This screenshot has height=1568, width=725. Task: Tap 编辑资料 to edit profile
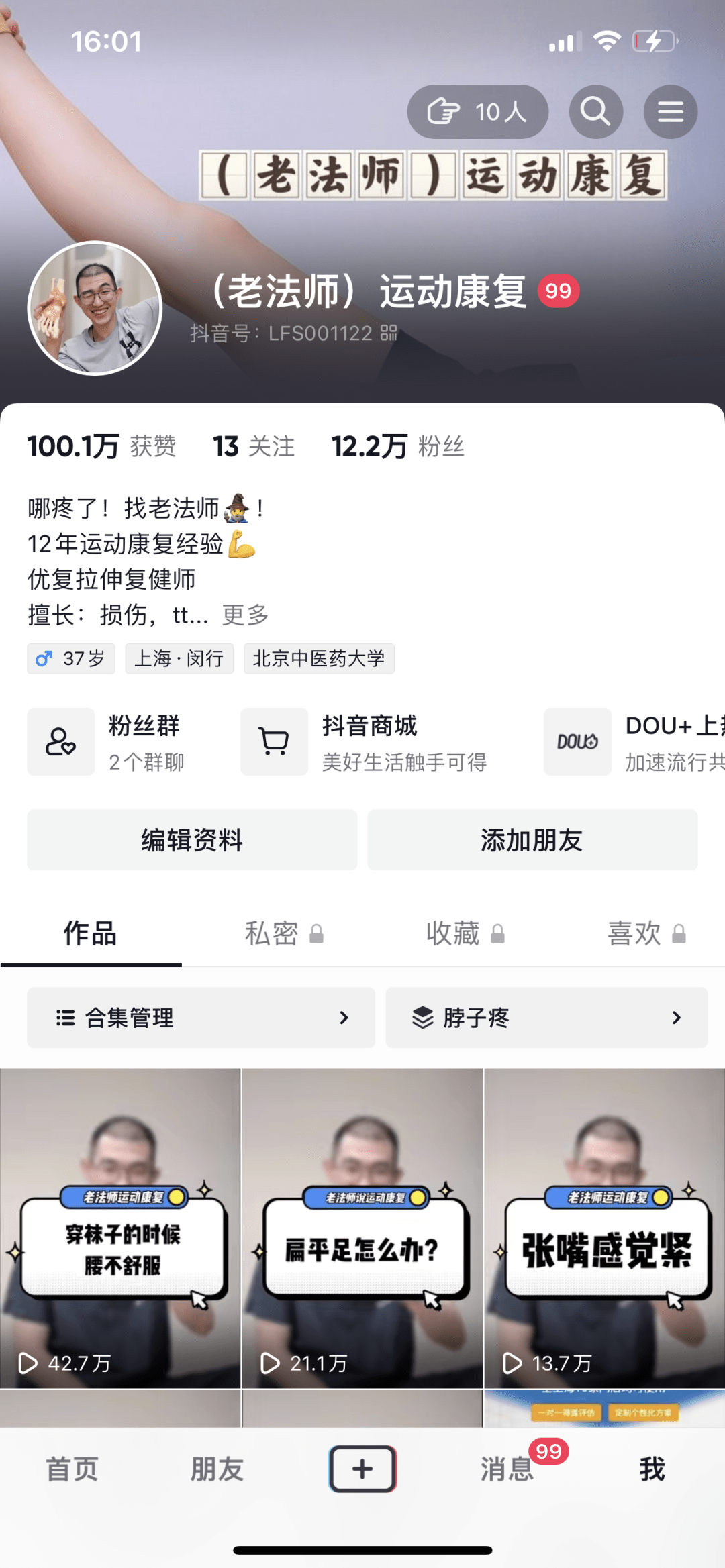click(192, 840)
